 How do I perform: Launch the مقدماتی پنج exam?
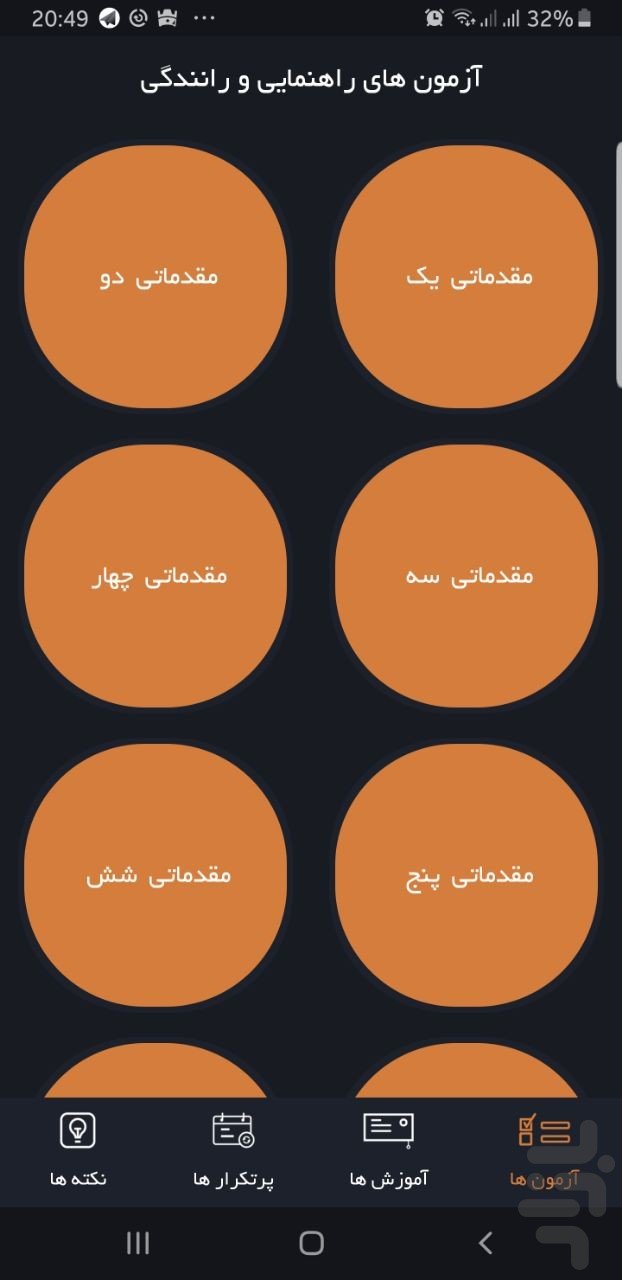pyautogui.click(x=467, y=875)
